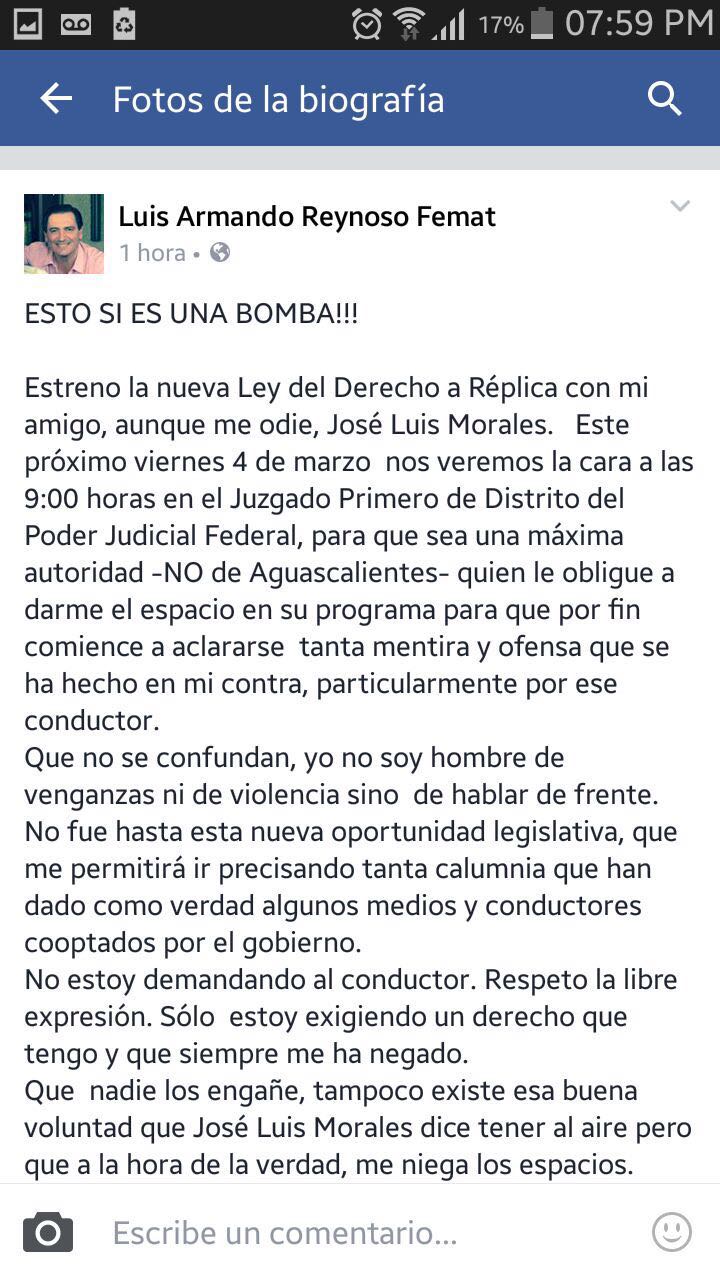Open Luis Armando Reynoso Femat's profile picture

pos(64,234)
